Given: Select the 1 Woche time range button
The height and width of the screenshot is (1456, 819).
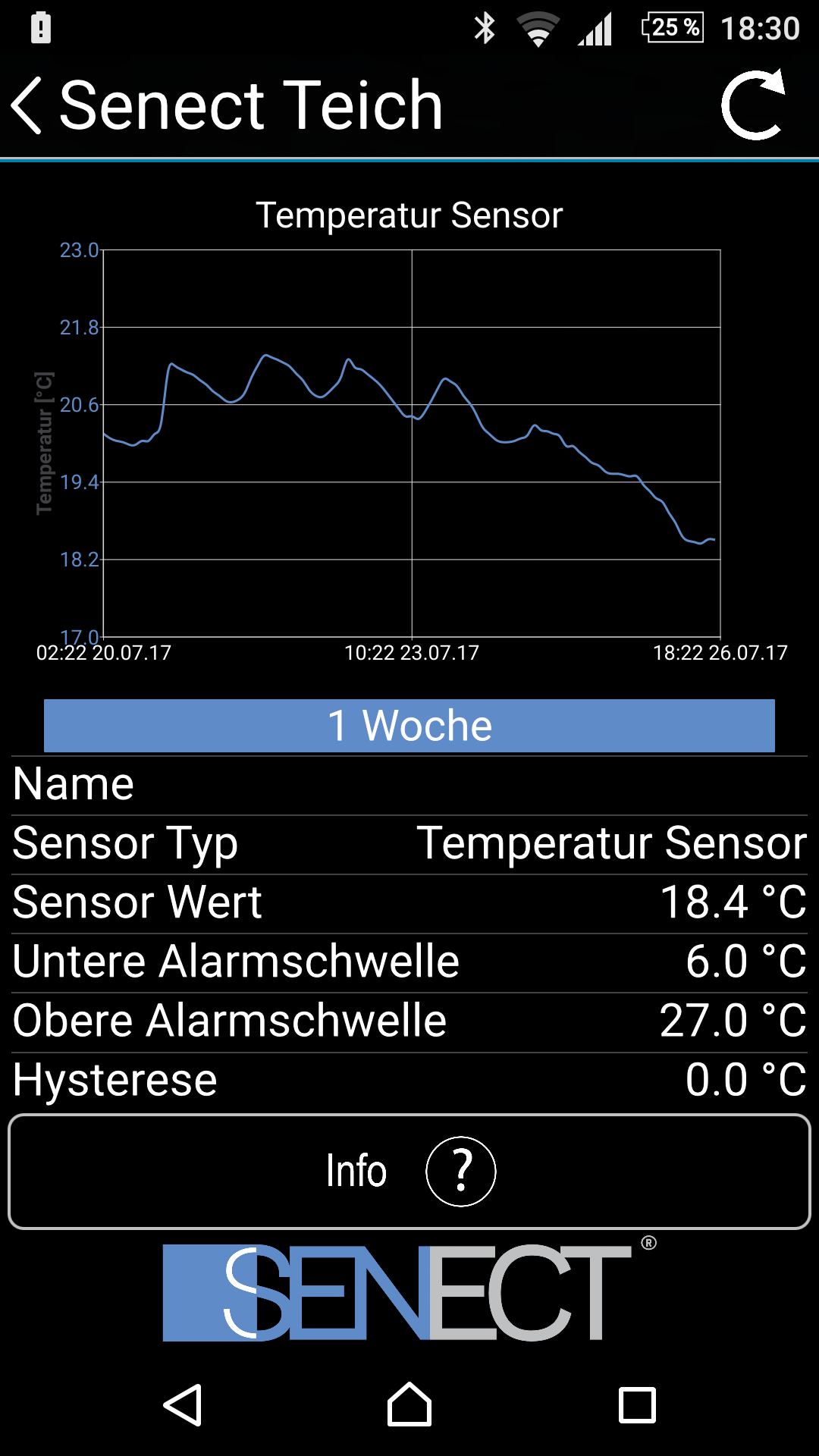Looking at the screenshot, I should 409,726.
